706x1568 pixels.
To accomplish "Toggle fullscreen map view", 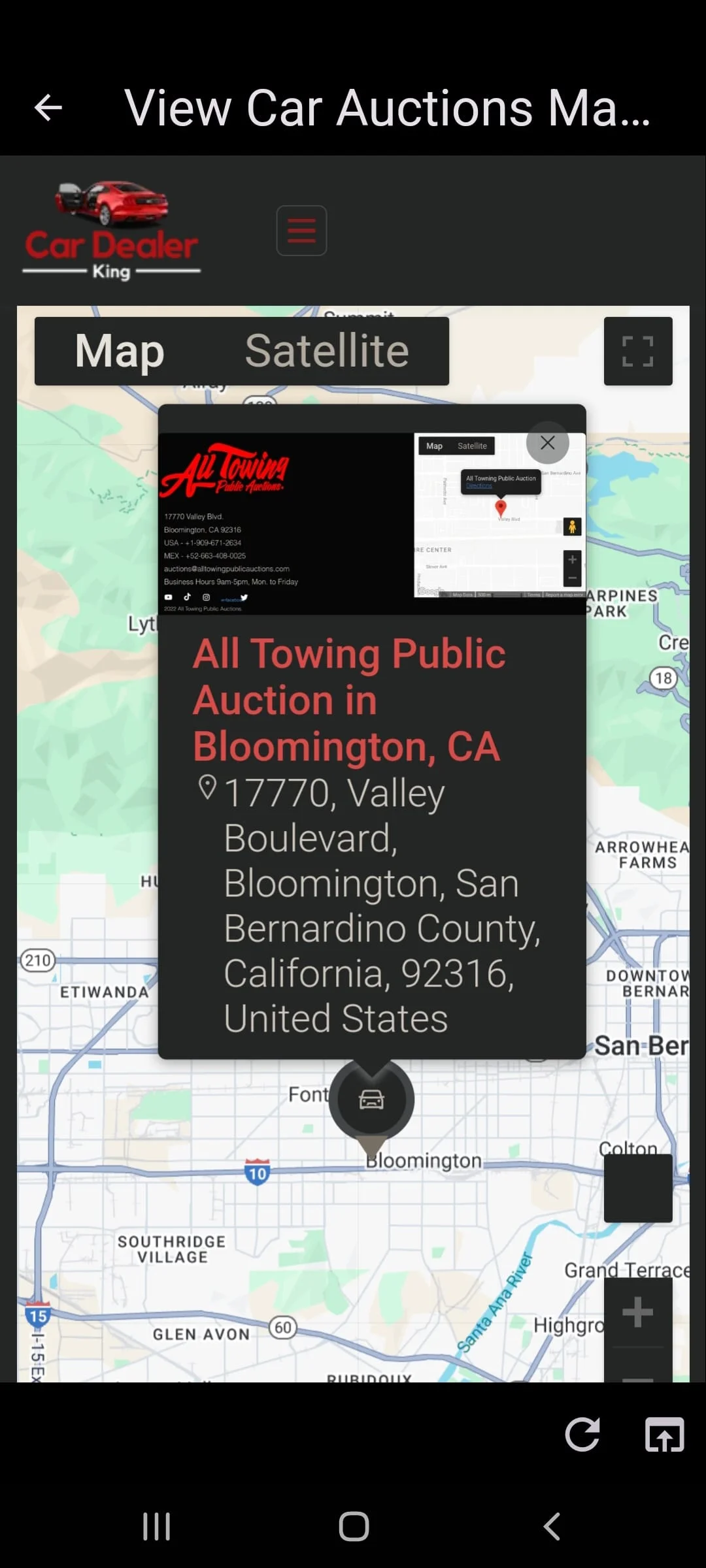I will pos(637,351).
